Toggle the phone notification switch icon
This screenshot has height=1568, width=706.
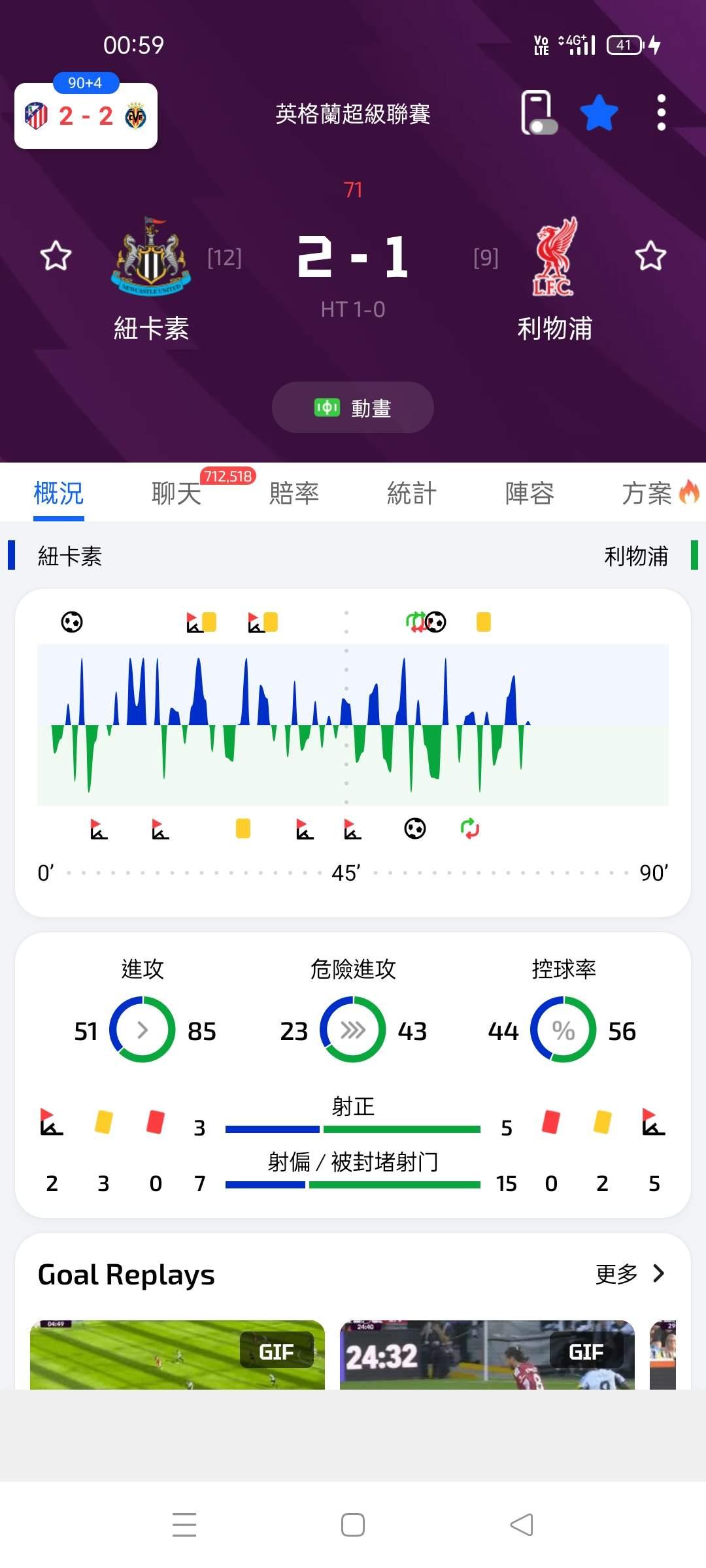539,113
